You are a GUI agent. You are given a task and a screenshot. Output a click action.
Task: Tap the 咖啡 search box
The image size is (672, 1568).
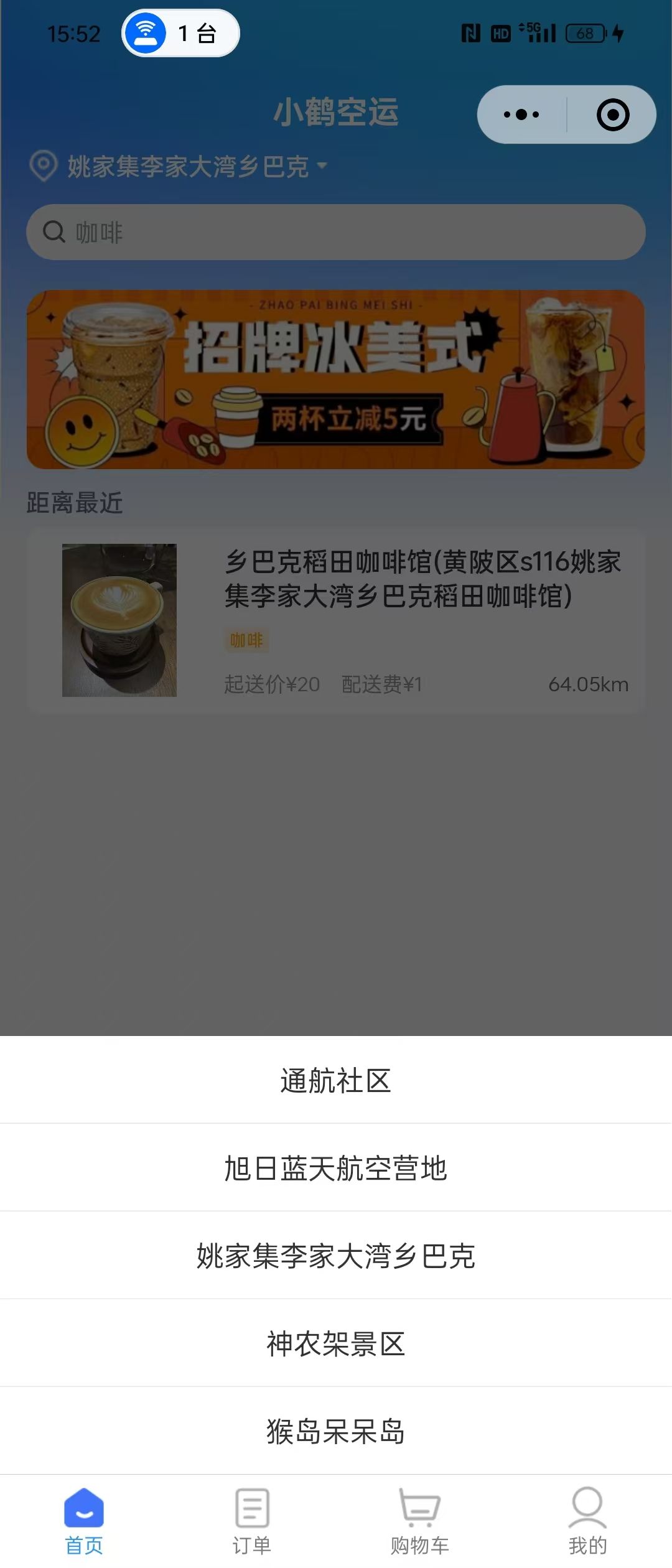[335, 232]
